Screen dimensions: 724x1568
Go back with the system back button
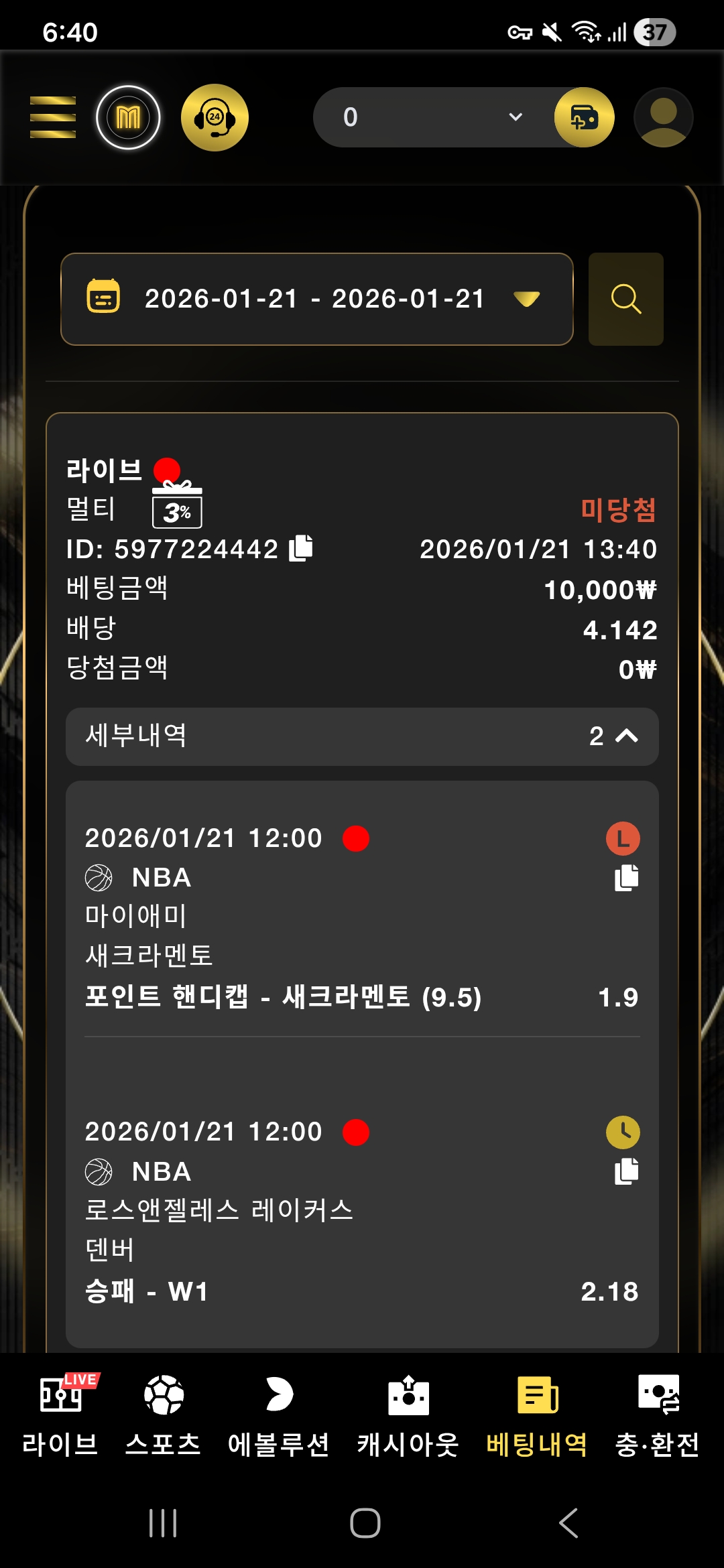568,1523
